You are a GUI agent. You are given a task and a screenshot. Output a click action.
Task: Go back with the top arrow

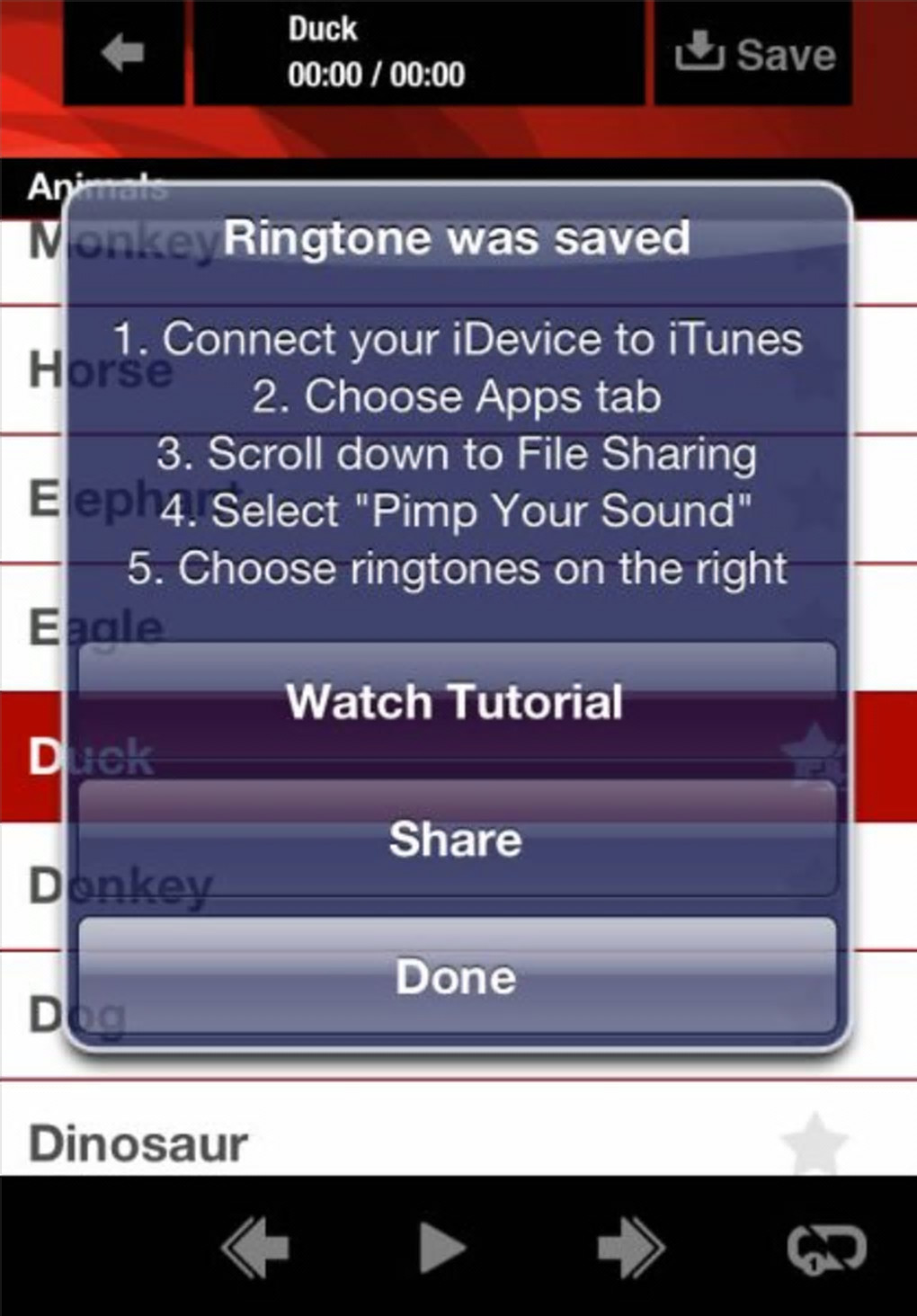(123, 53)
